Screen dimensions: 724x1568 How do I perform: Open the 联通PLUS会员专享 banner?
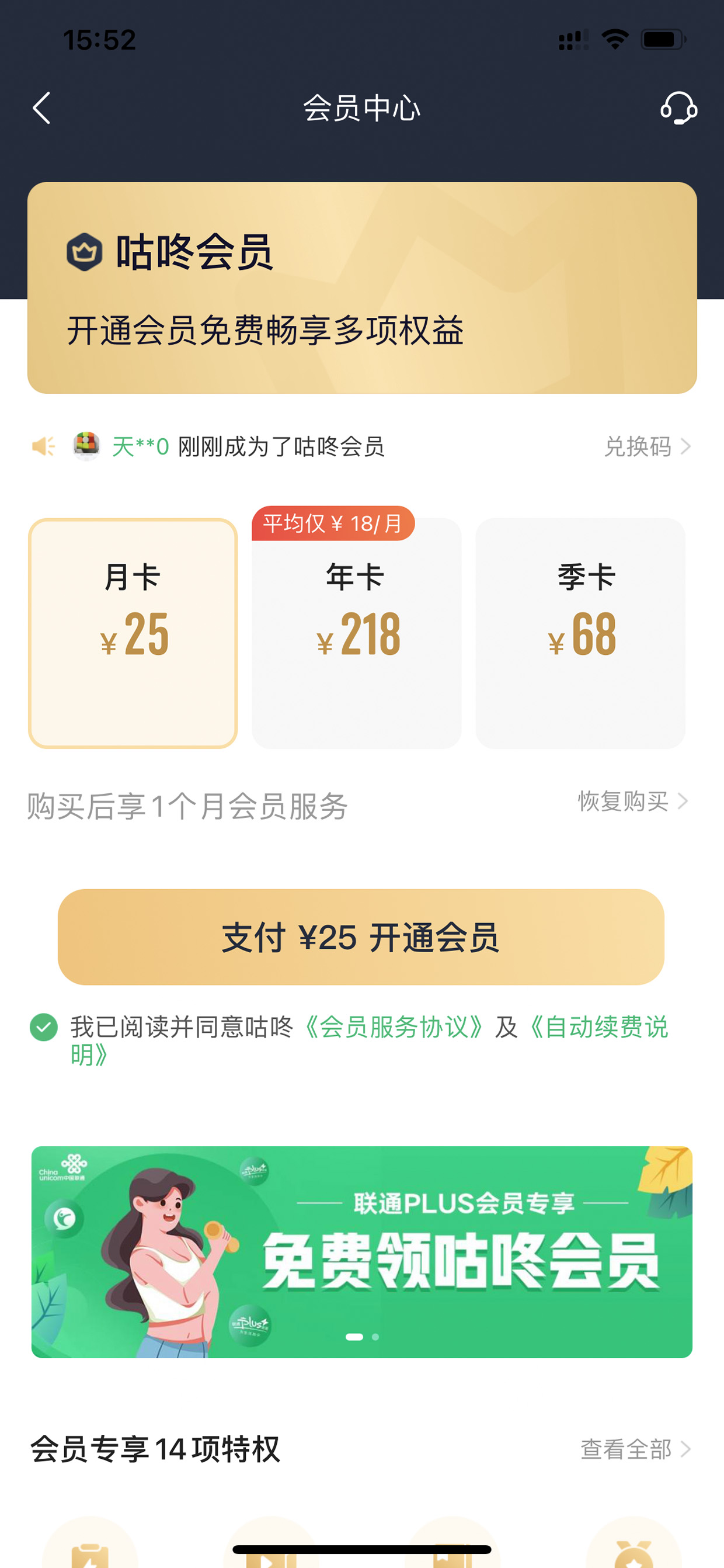tap(362, 1252)
